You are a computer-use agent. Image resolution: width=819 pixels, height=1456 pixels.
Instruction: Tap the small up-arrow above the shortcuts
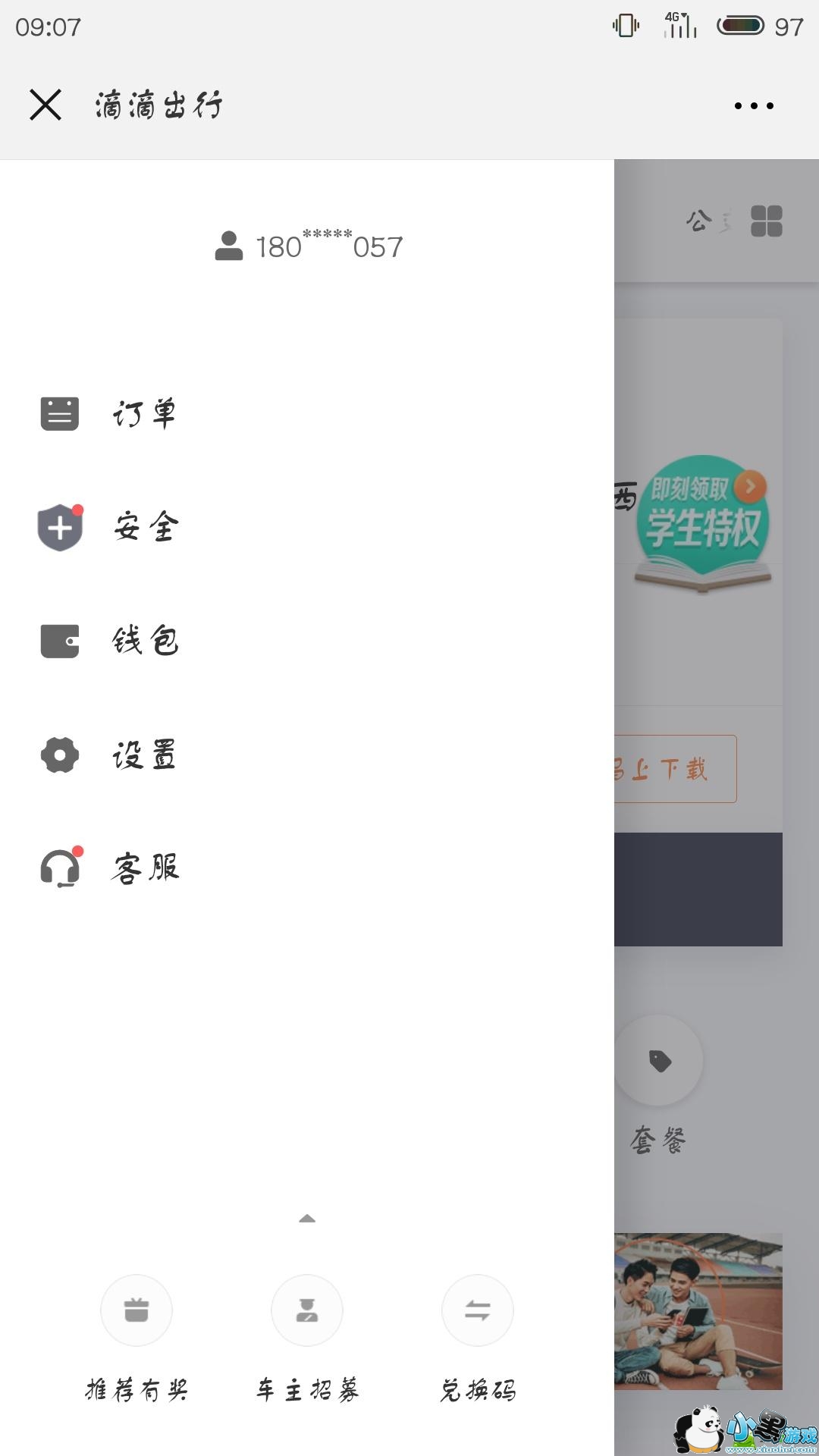tap(307, 1219)
